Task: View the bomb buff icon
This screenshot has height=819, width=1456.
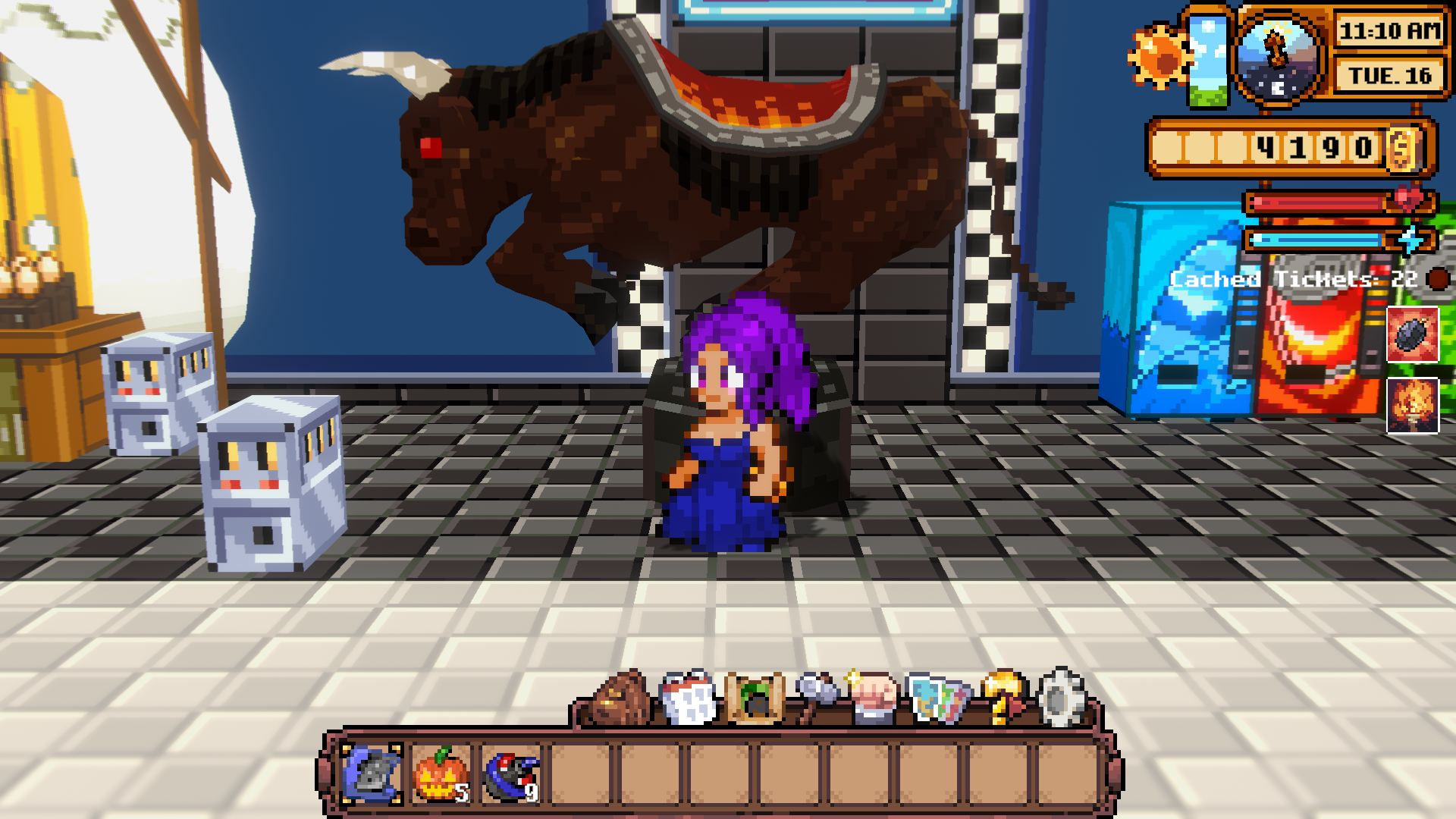Action: tap(1412, 334)
